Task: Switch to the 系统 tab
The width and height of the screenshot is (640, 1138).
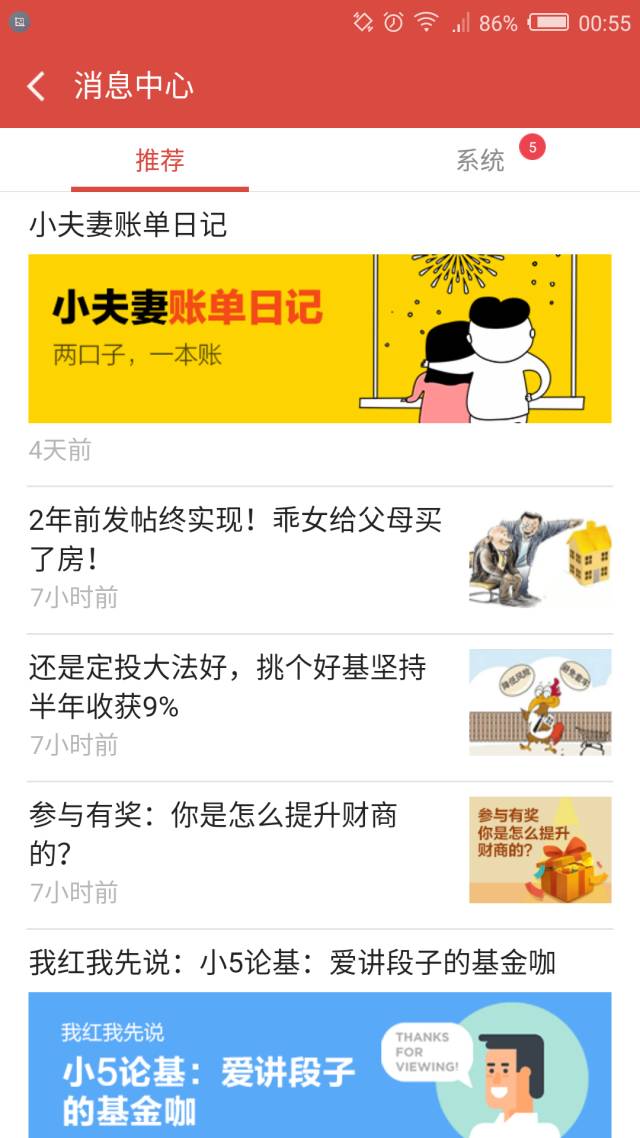Action: [480, 160]
